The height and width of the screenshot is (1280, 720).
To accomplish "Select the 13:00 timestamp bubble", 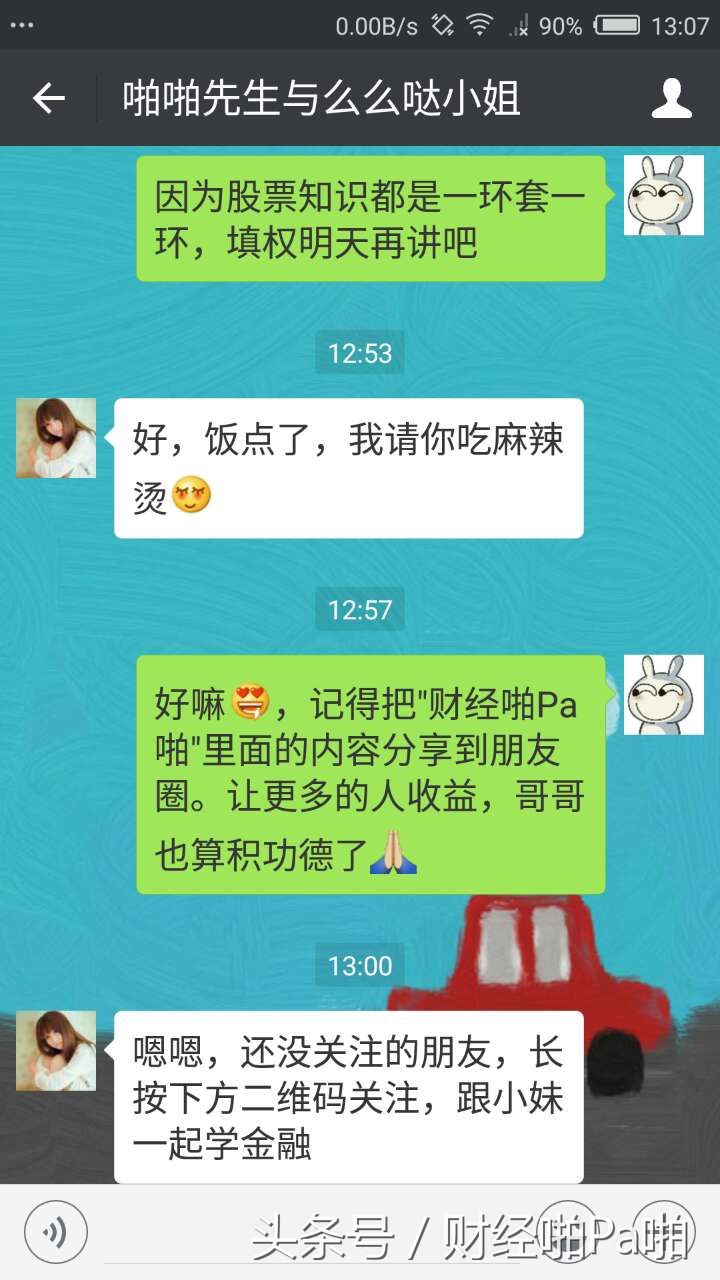I will (x=360, y=966).
